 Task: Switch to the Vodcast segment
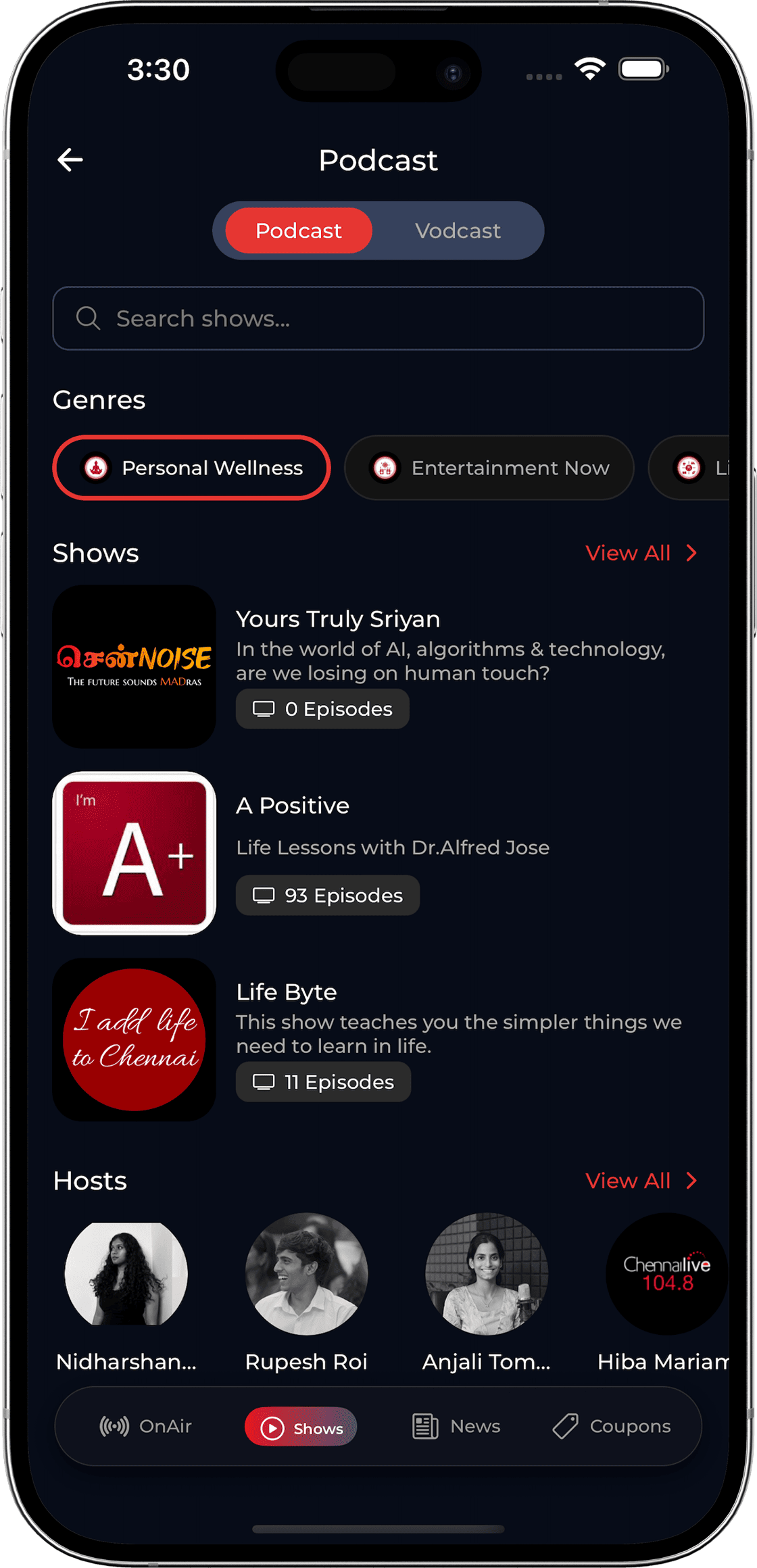[x=458, y=231]
